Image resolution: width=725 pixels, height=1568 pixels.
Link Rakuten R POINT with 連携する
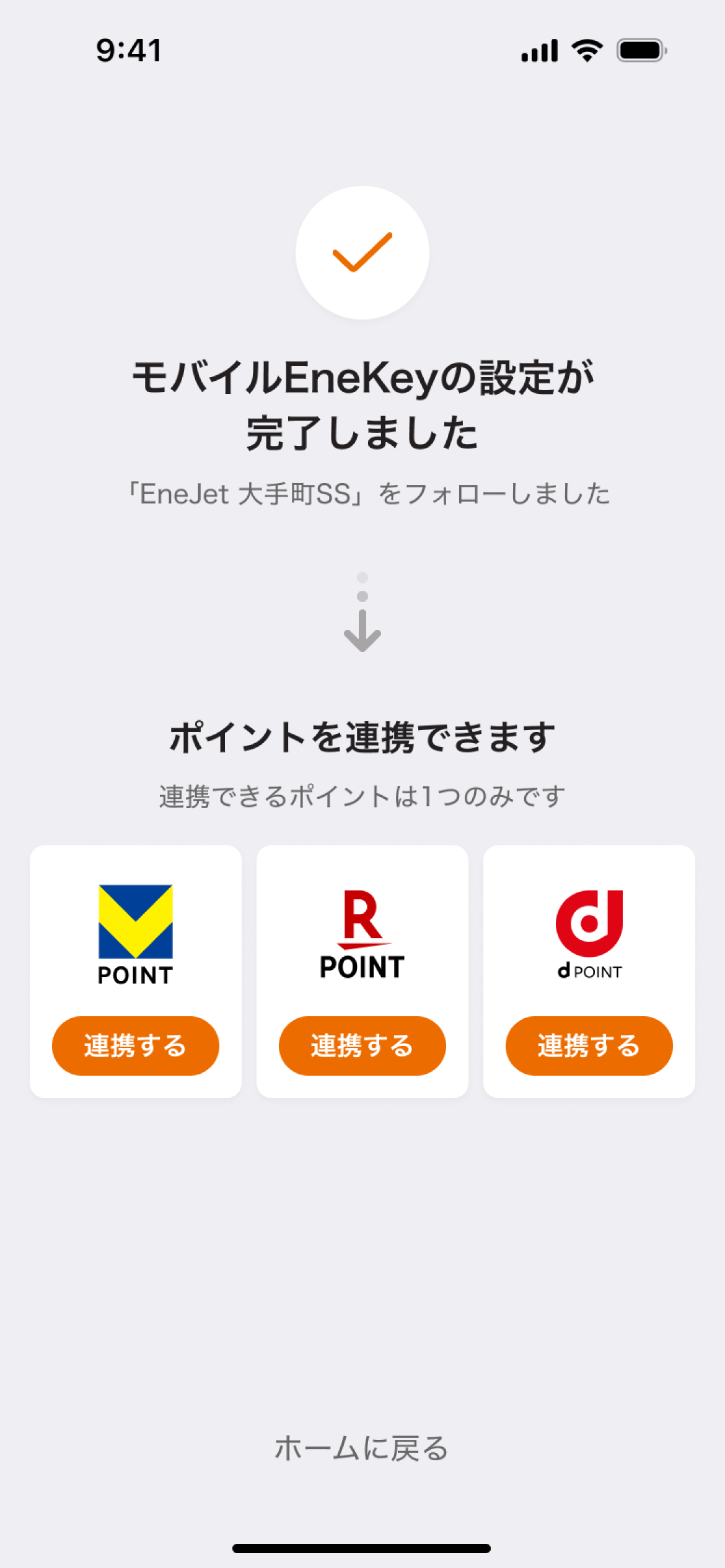pos(362,1045)
